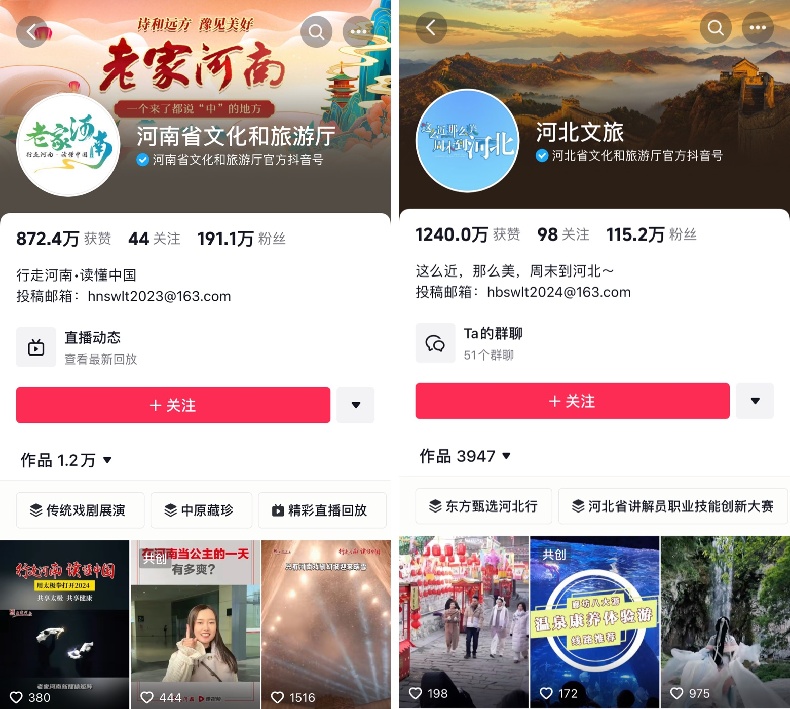Select the 中原藏珍 collection chip
The width and height of the screenshot is (790, 709).
point(201,510)
